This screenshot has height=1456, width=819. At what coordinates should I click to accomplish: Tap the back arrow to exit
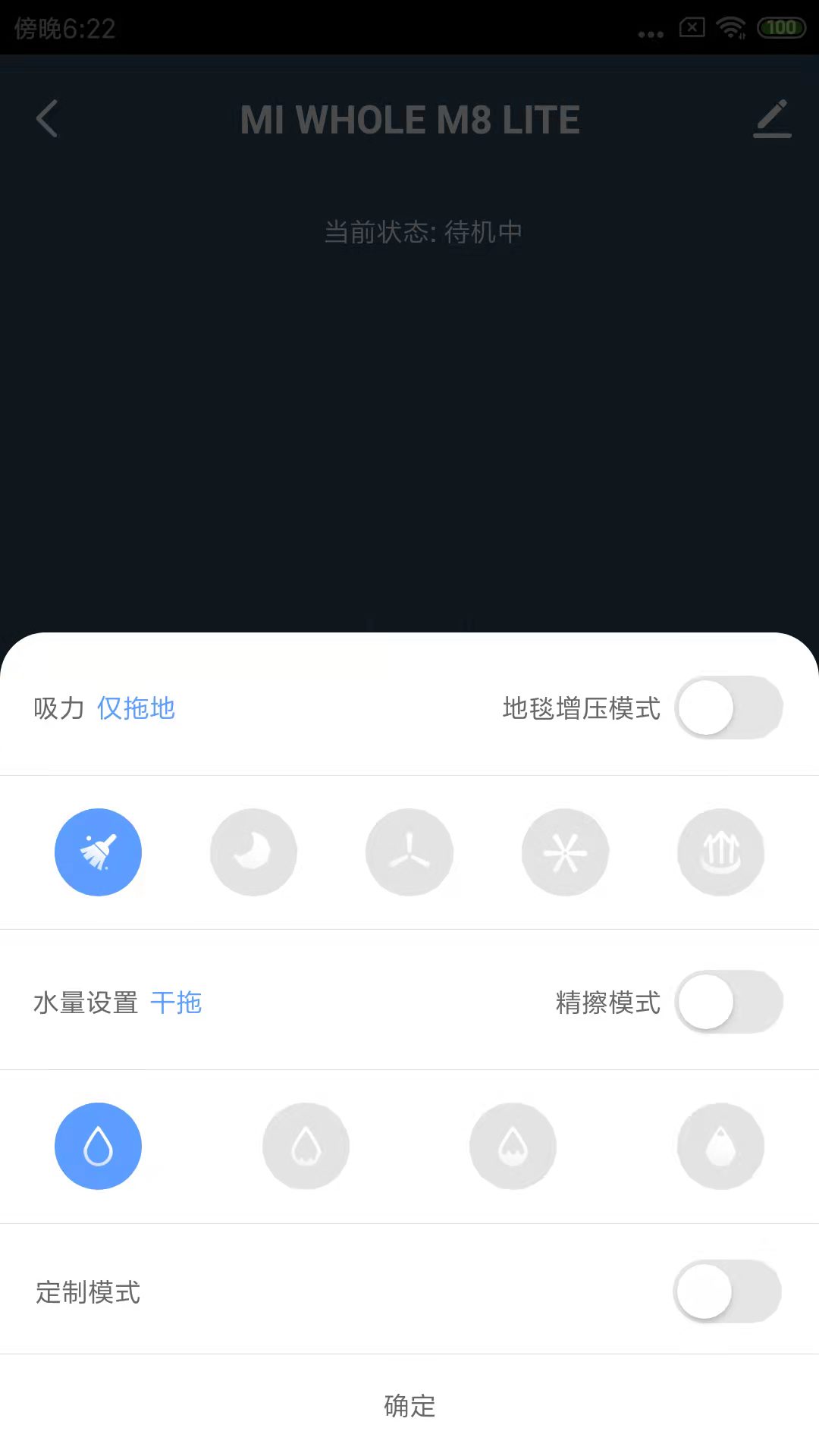pyautogui.click(x=47, y=119)
